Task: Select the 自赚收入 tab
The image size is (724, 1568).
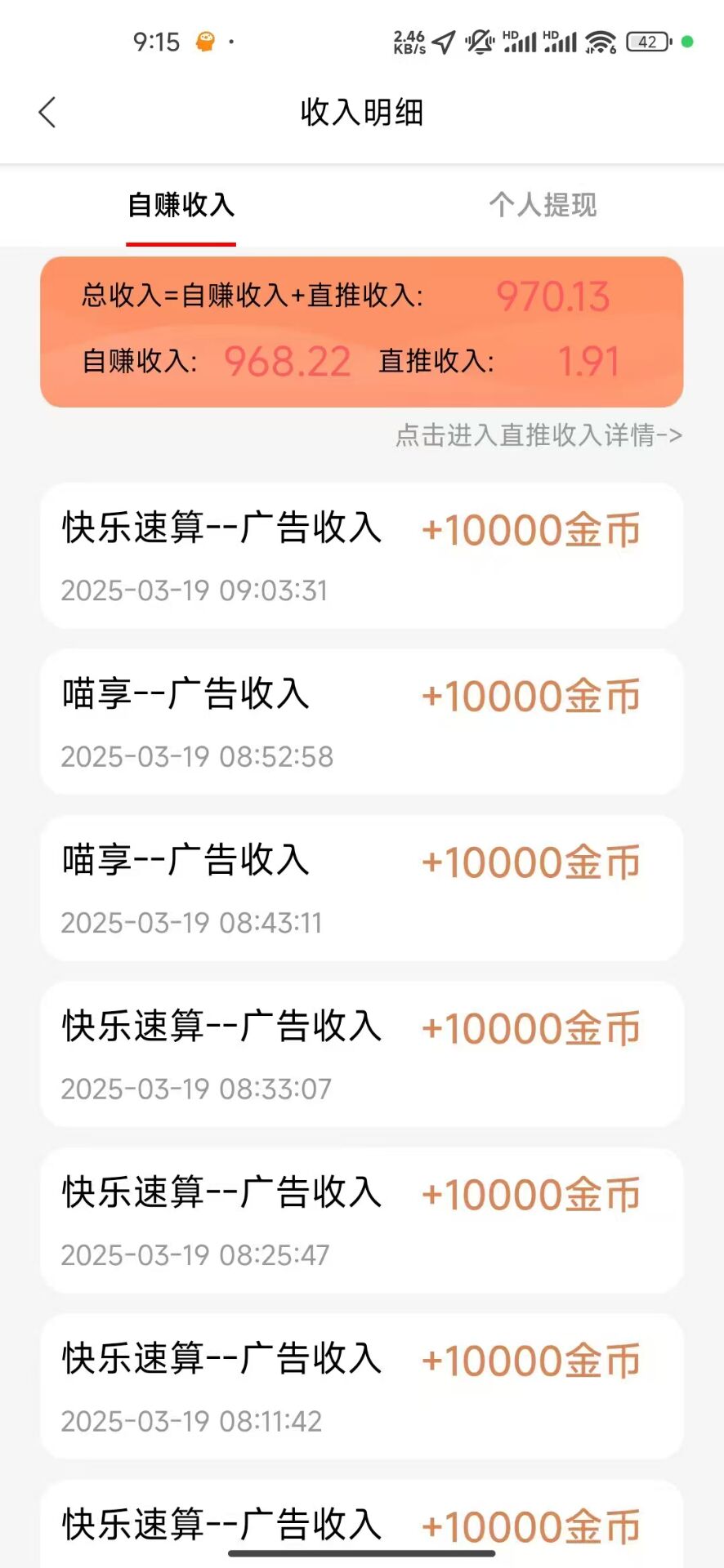Action: tap(181, 205)
